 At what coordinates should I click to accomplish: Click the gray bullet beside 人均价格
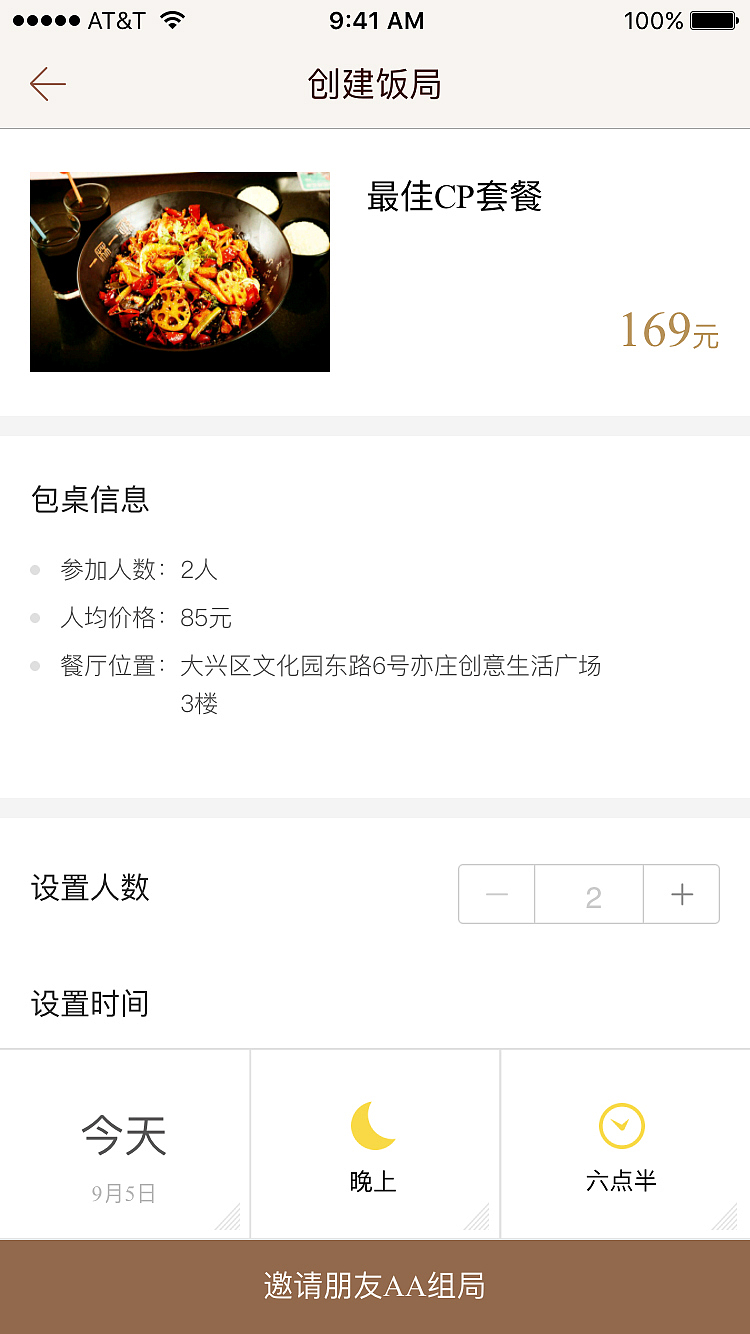pyautogui.click(x=37, y=618)
